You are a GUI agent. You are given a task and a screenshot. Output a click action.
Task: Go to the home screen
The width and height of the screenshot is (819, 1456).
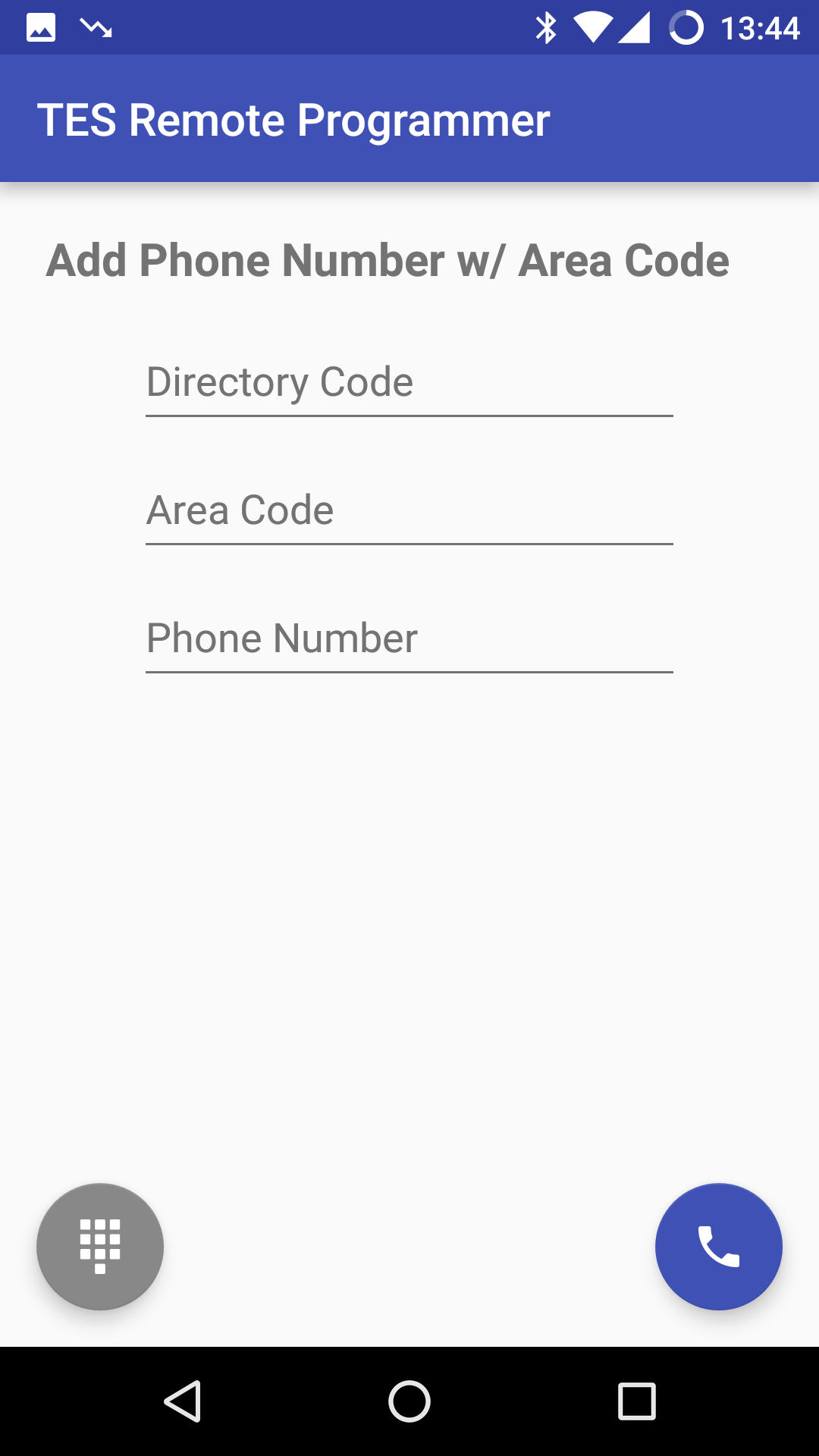(409, 1401)
